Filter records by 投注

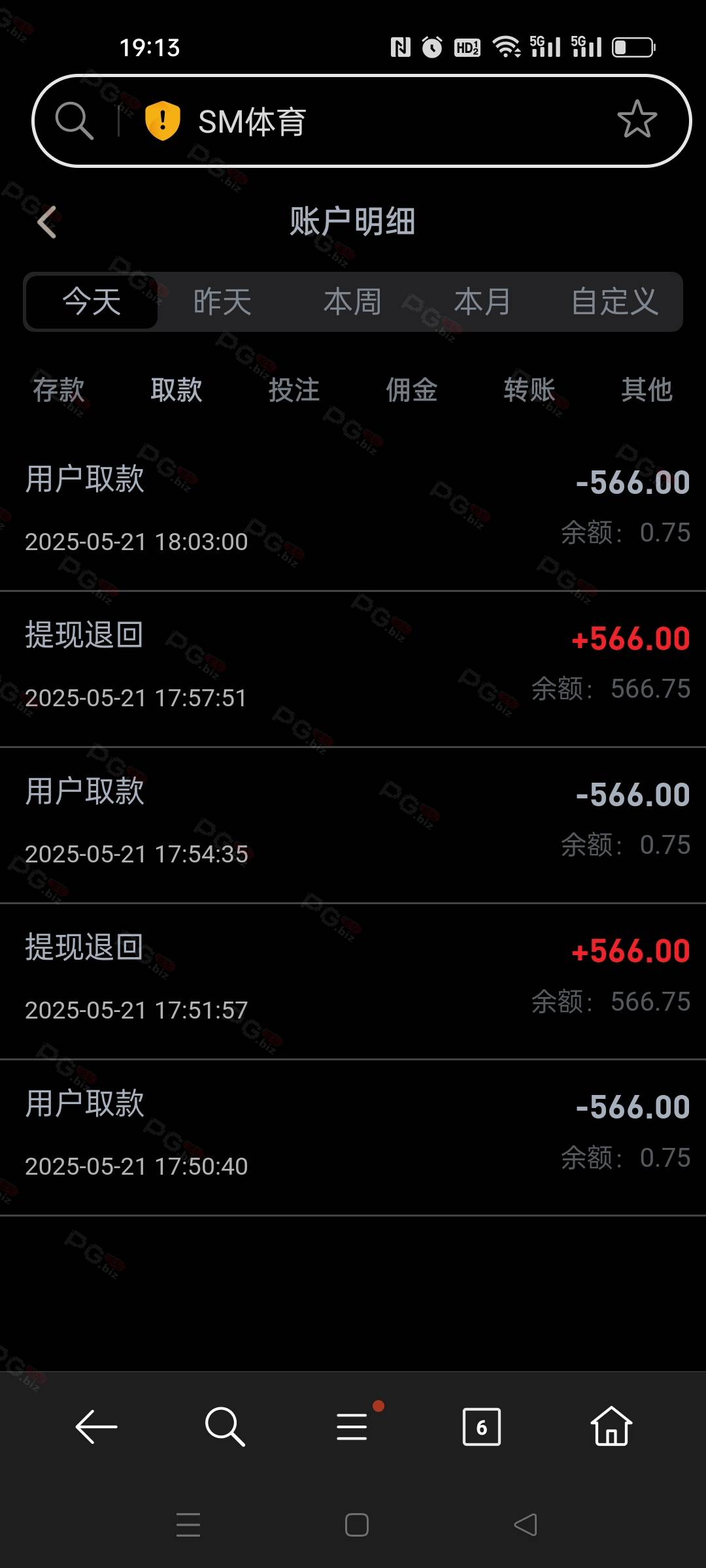(294, 390)
